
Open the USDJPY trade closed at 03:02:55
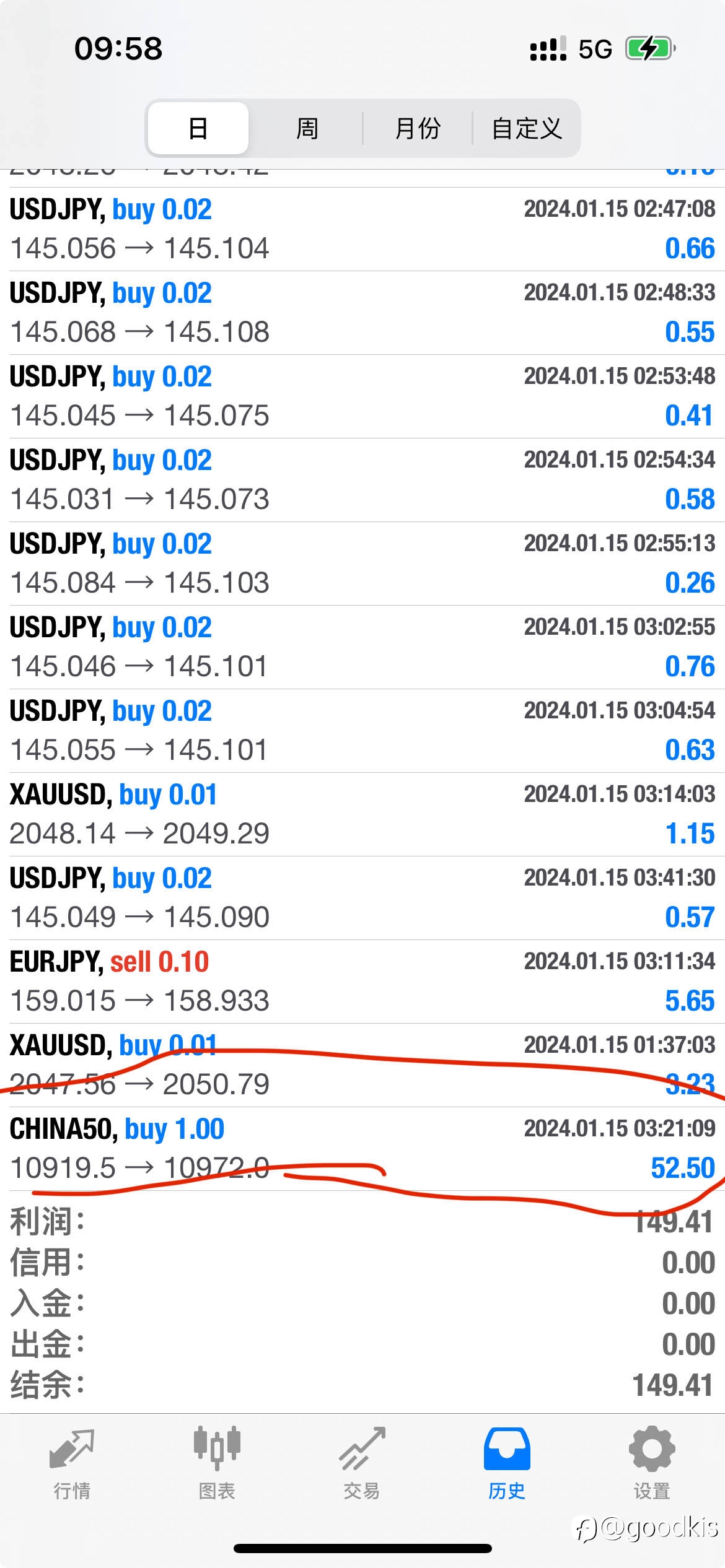click(362, 647)
